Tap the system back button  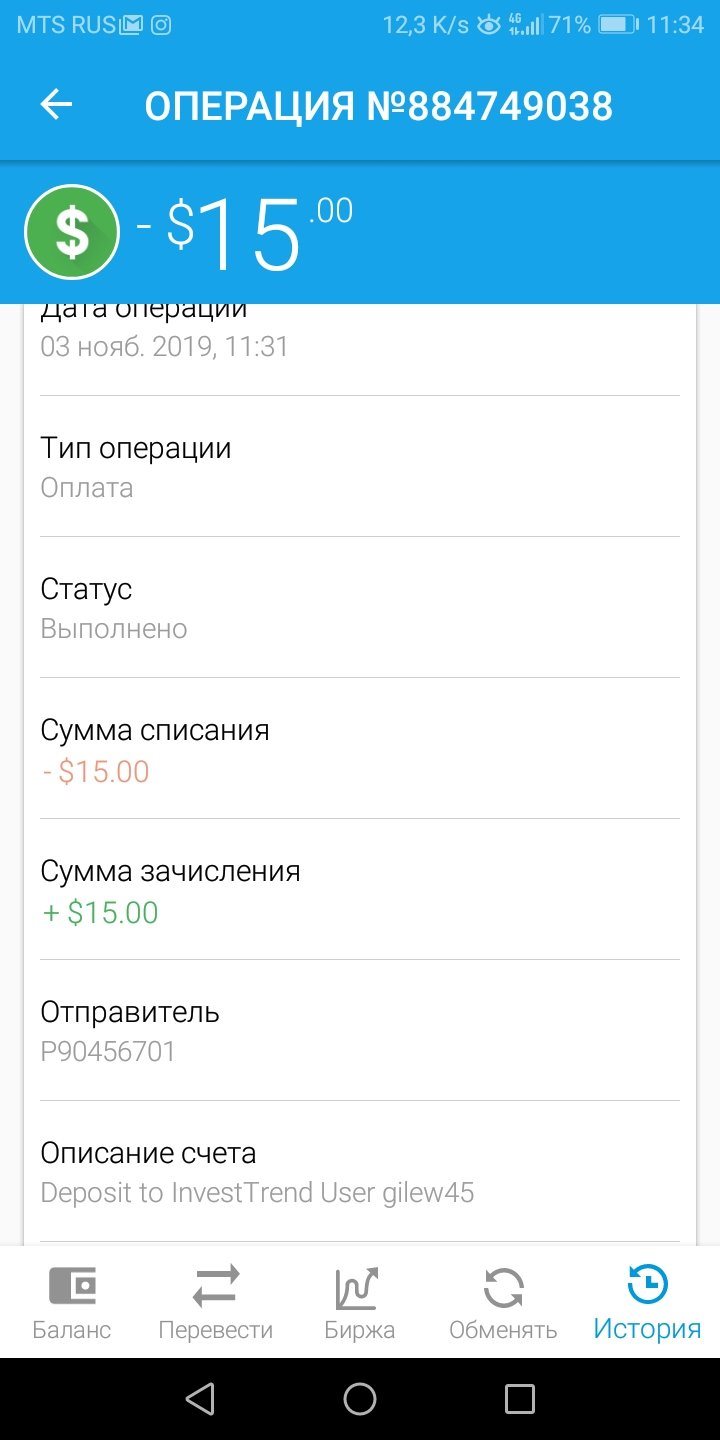pos(200,1399)
